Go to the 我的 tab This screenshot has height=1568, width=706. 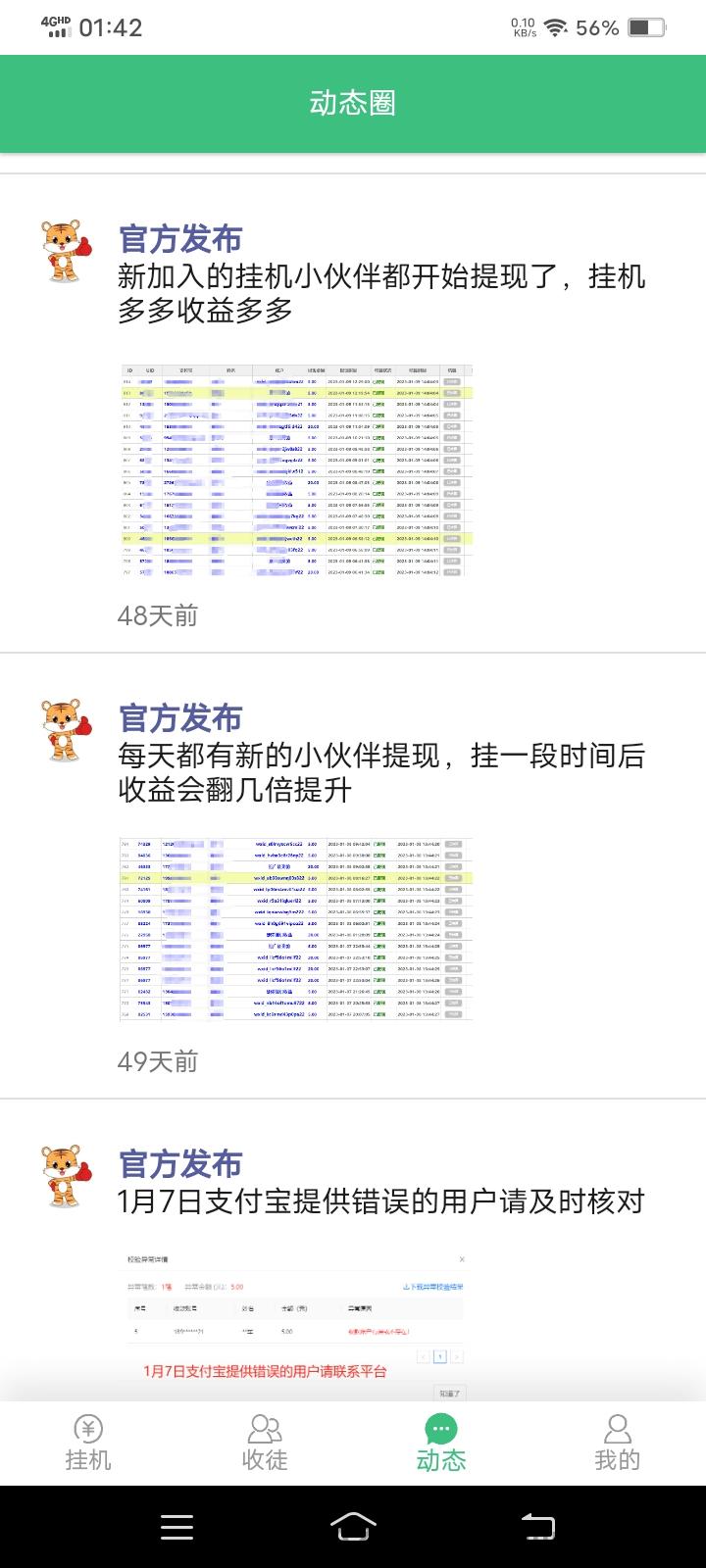click(618, 1443)
